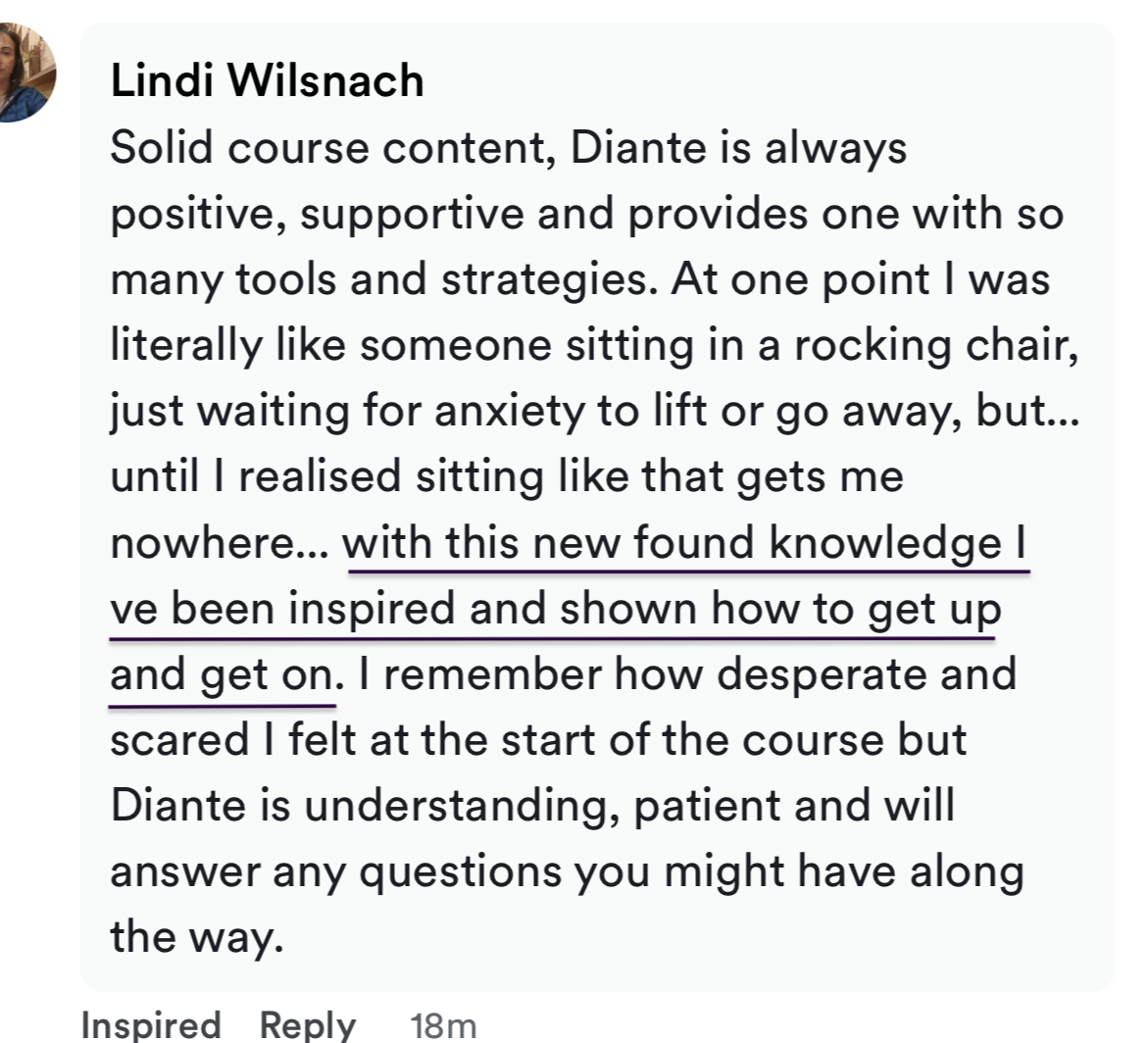Open commenter name Lindi Wilsnach
1148x1043 pixels.
coord(267,80)
